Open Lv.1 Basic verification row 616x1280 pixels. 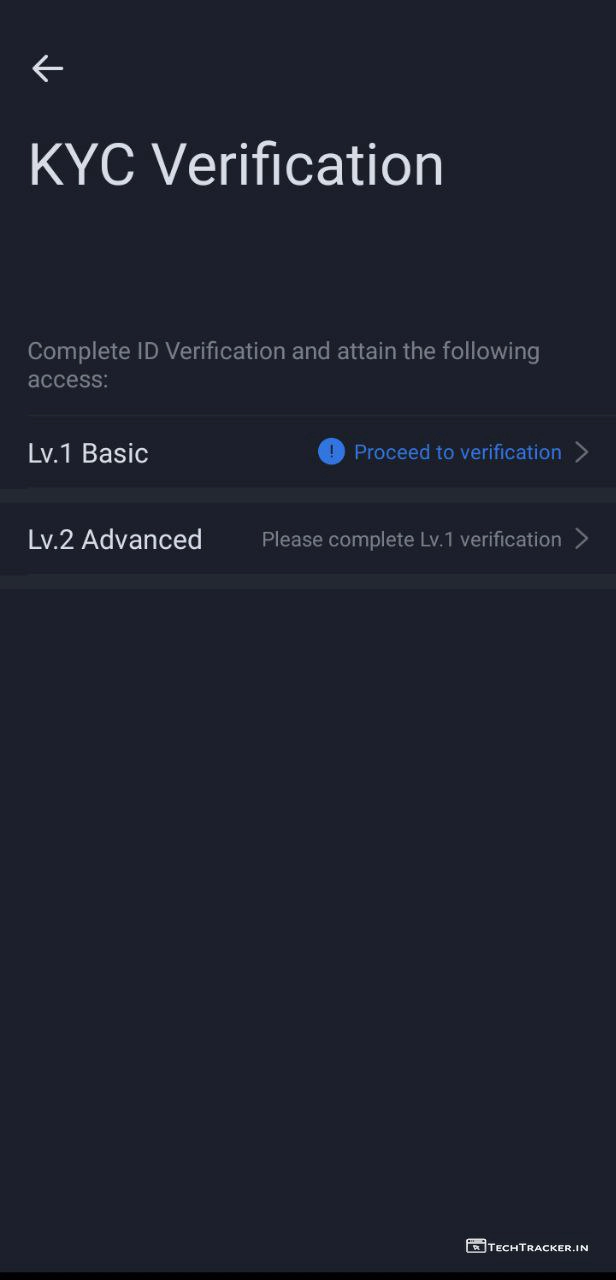pyautogui.click(x=308, y=453)
